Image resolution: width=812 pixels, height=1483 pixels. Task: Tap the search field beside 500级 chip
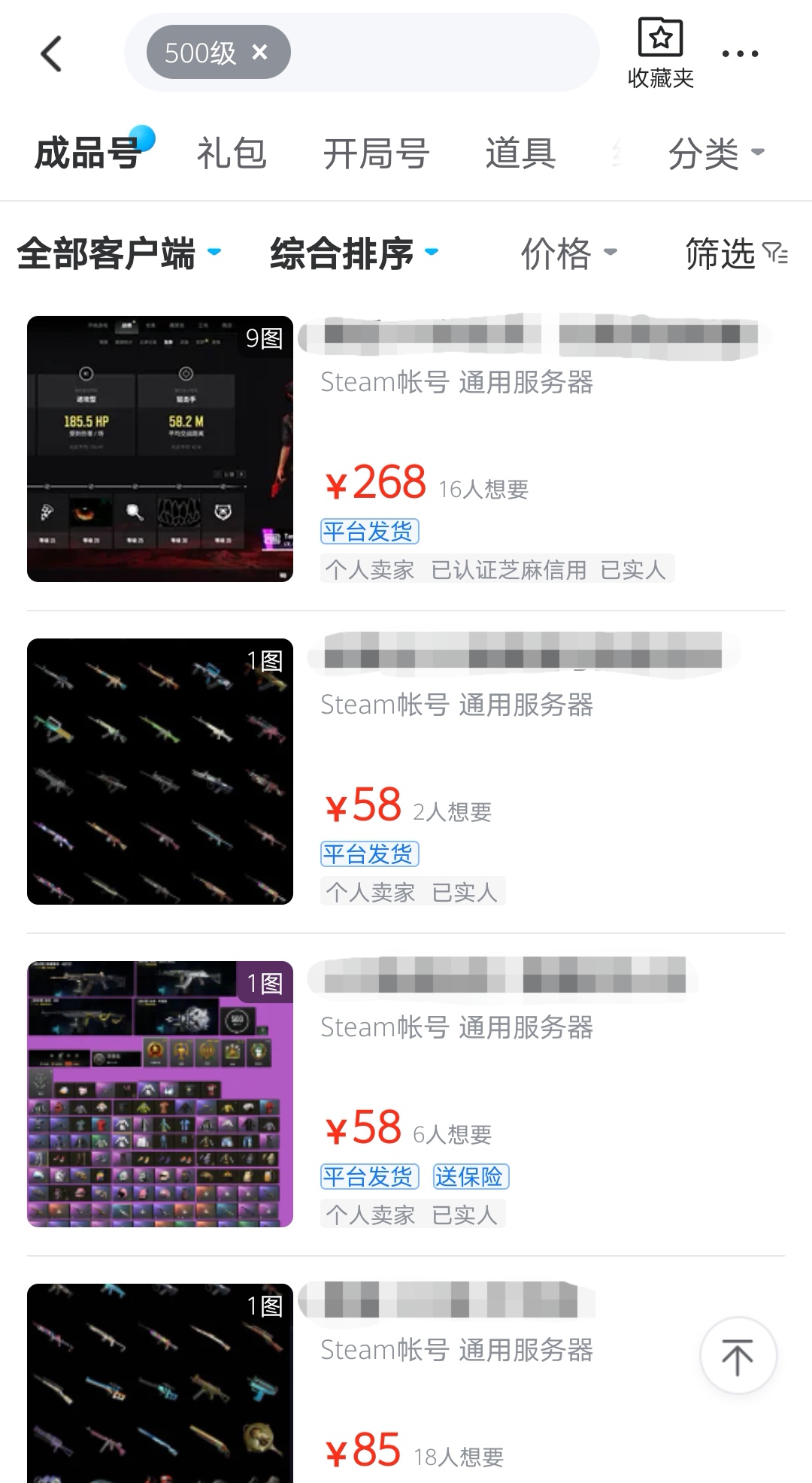[444, 53]
